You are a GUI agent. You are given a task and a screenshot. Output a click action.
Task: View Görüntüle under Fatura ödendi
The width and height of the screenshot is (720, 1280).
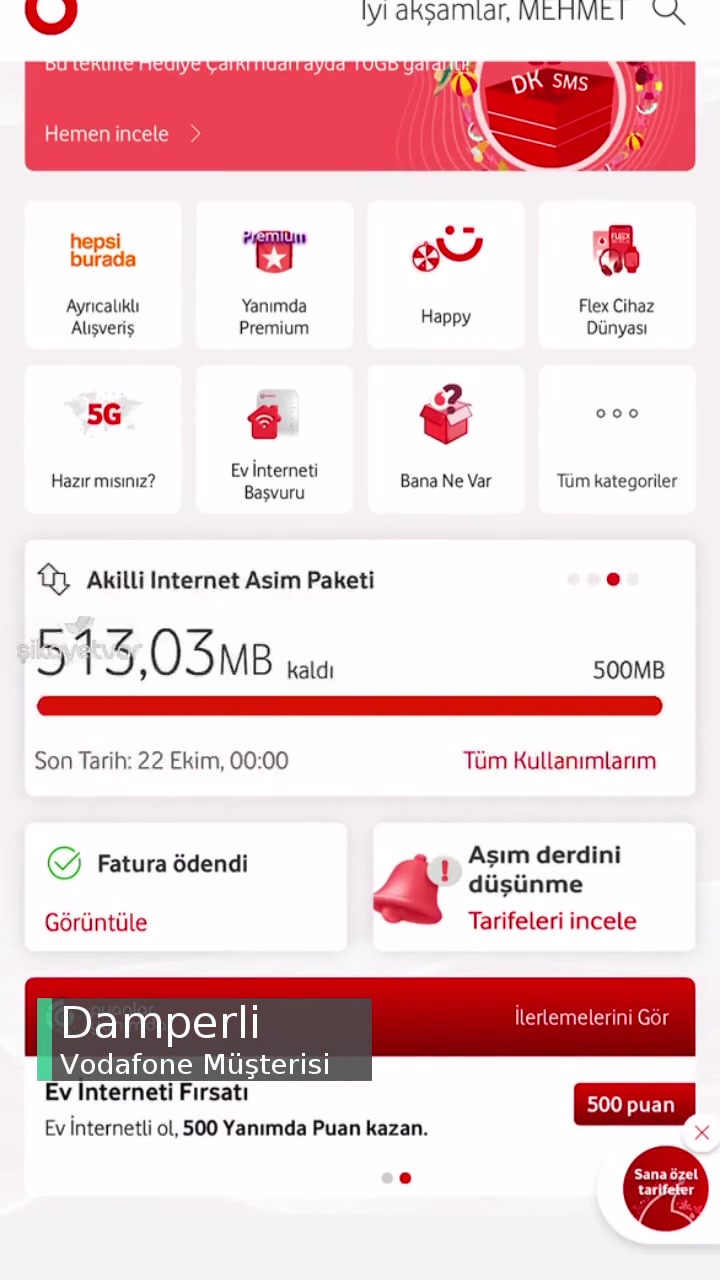pyautogui.click(x=95, y=922)
